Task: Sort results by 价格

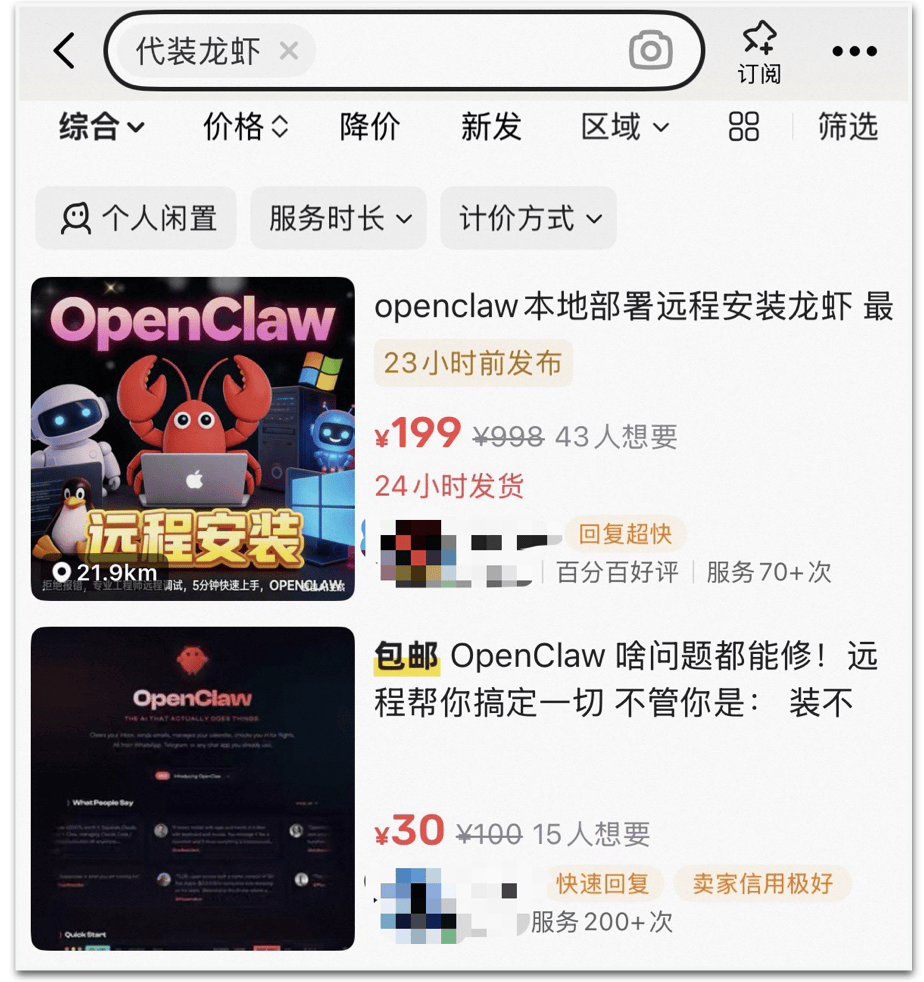Action: [246, 127]
